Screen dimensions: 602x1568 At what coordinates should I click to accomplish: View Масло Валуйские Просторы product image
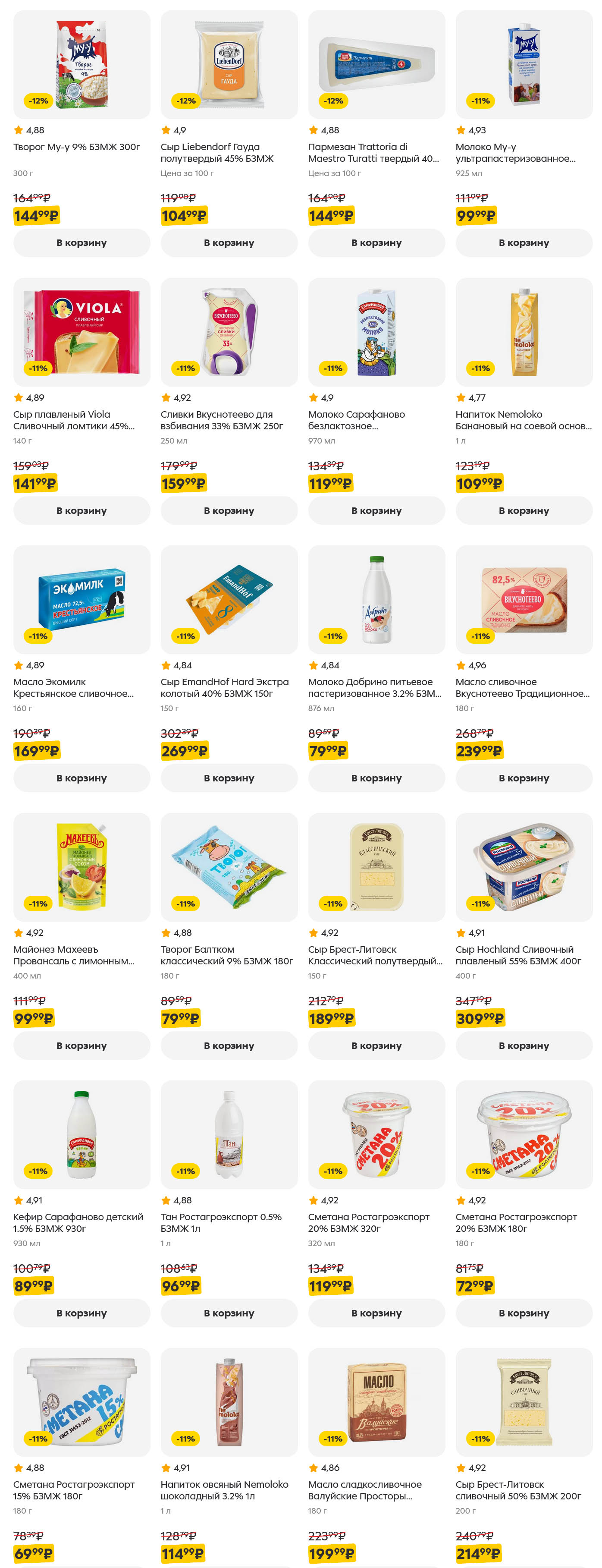click(x=376, y=1402)
